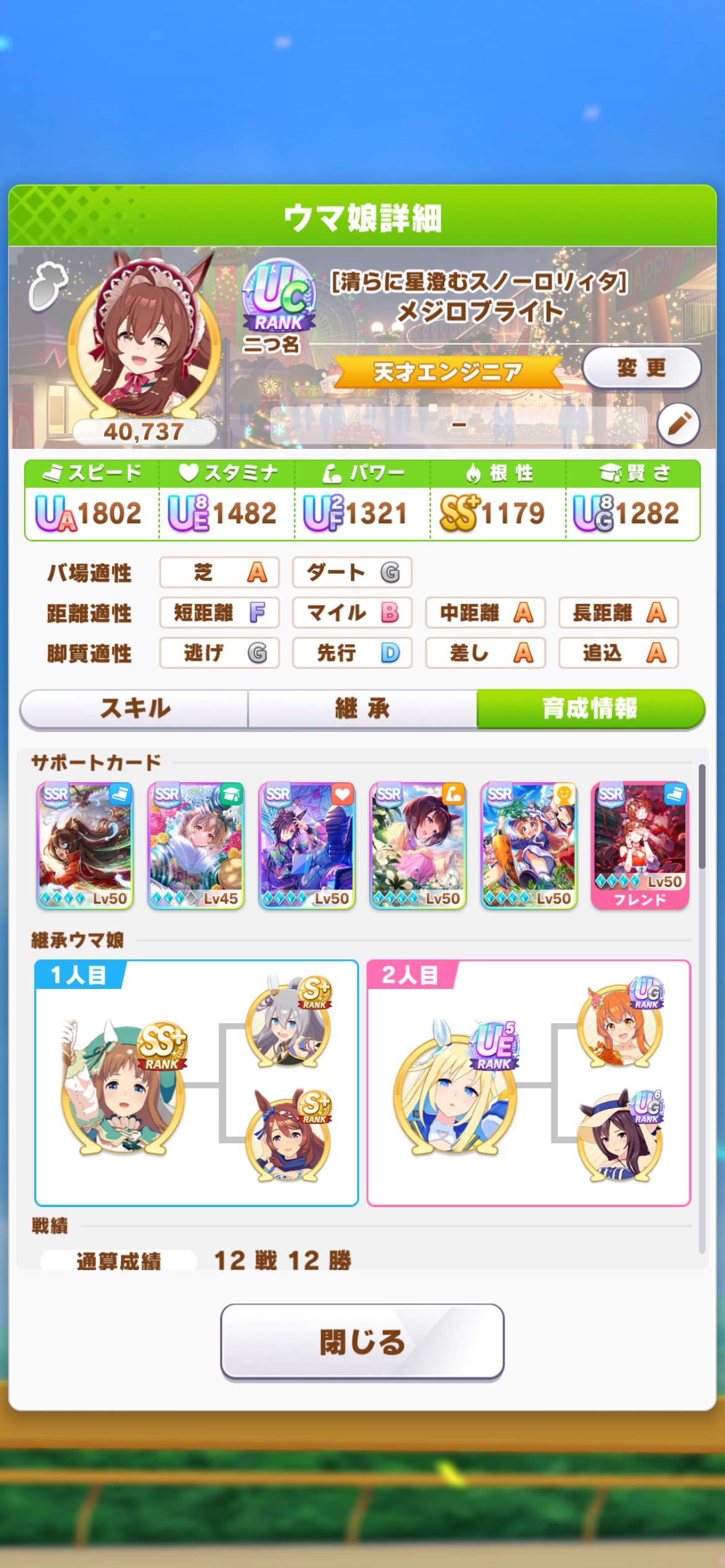Switch to the 継承 tab

[362, 708]
